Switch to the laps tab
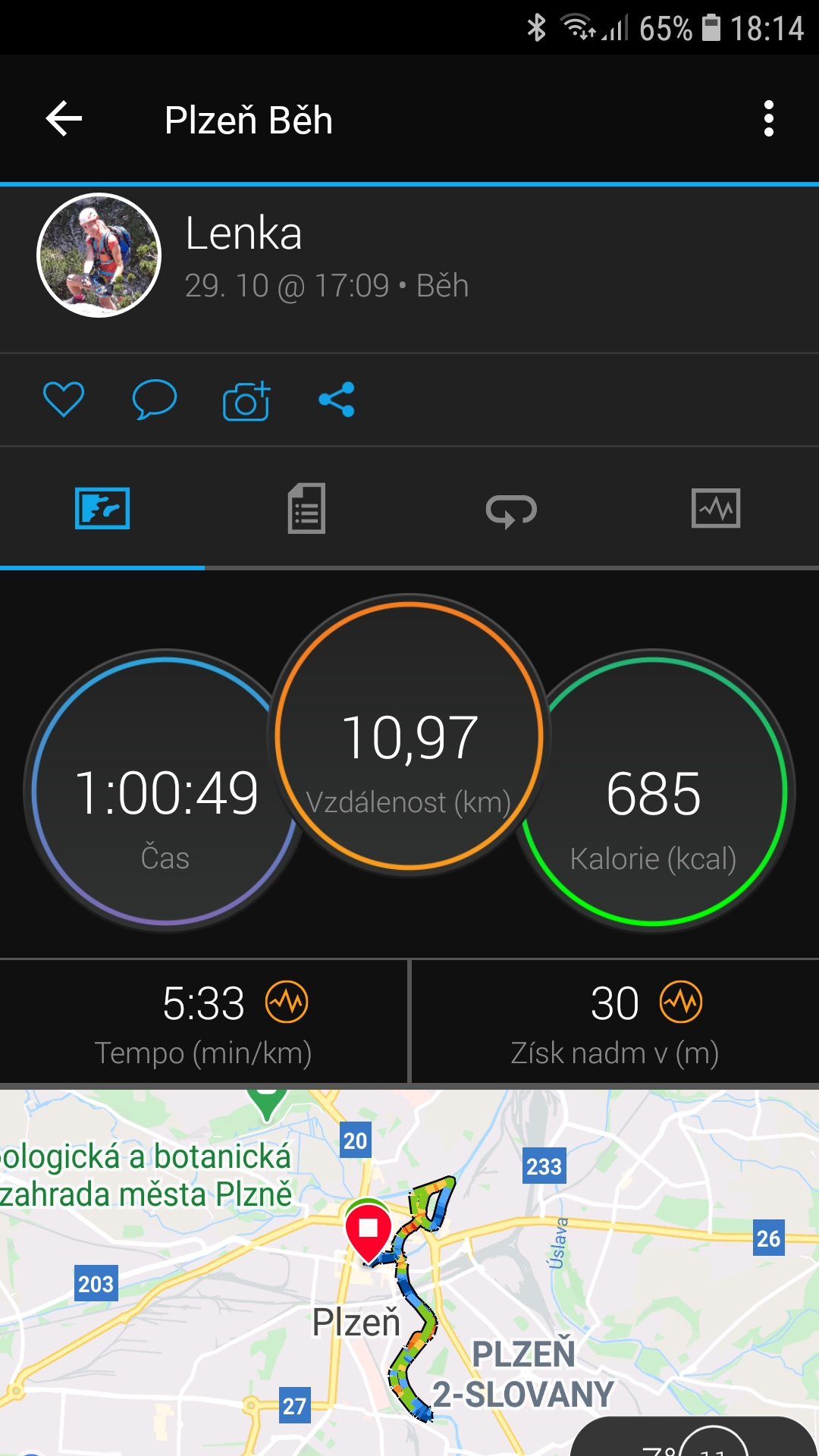Viewport: 819px width, 1456px height. pyautogui.click(x=511, y=510)
